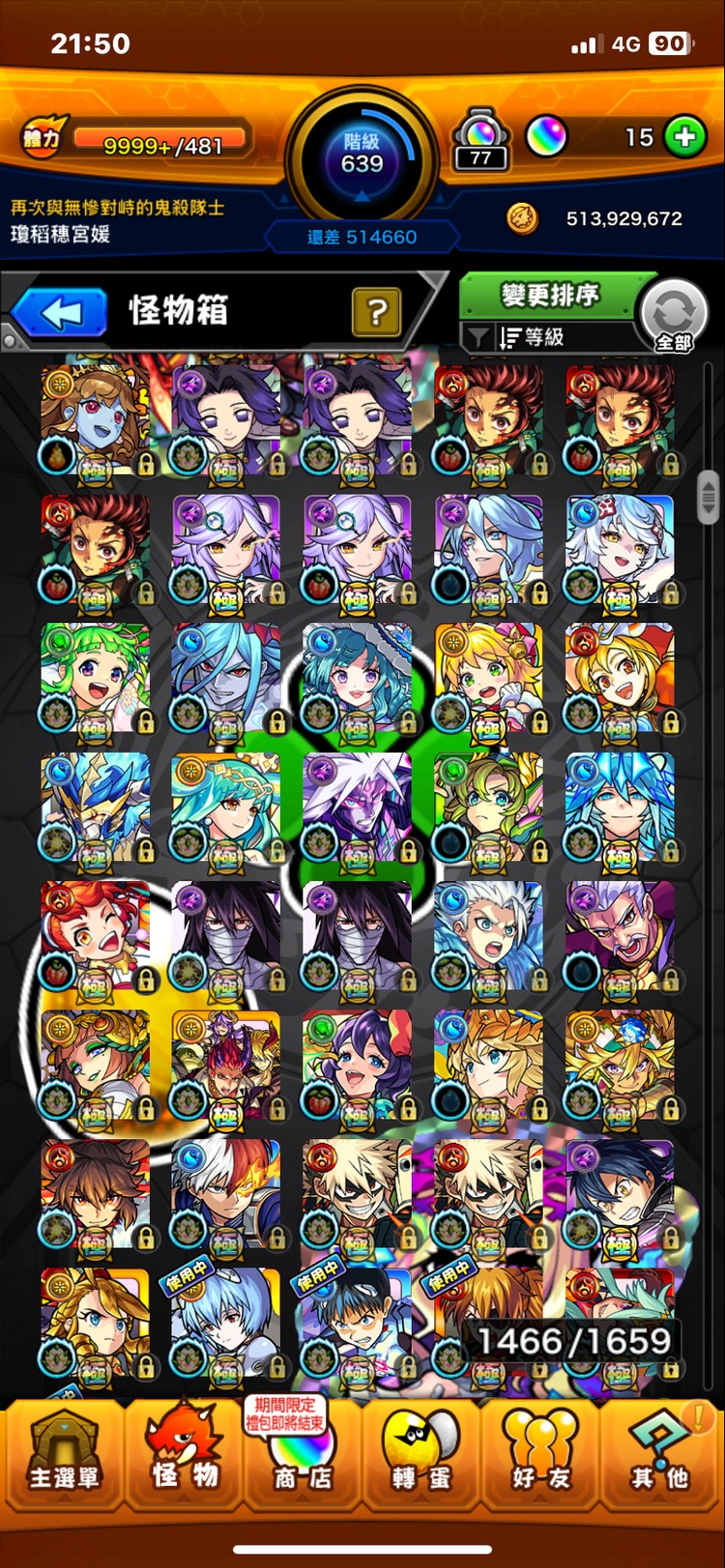Open the question mark help button
Screen dimensions: 725x1568
coord(377,312)
